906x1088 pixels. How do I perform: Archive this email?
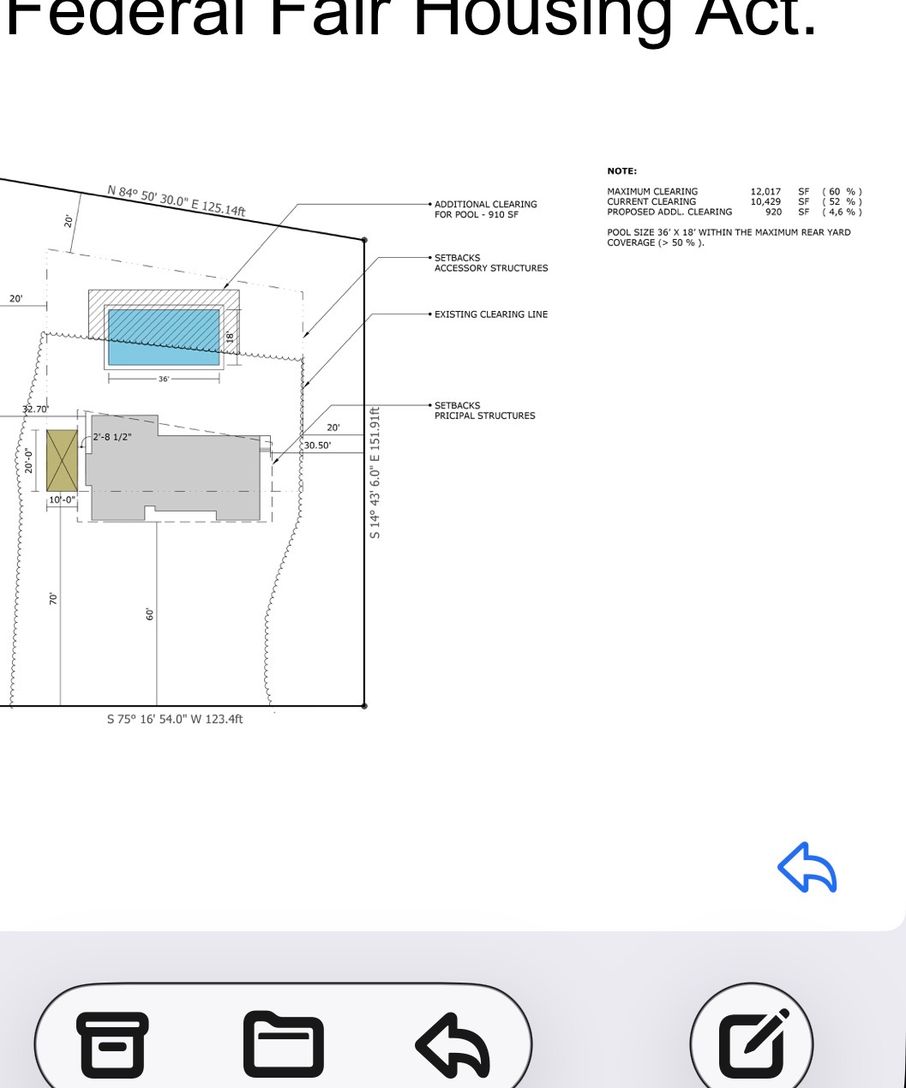[113, 1043]
